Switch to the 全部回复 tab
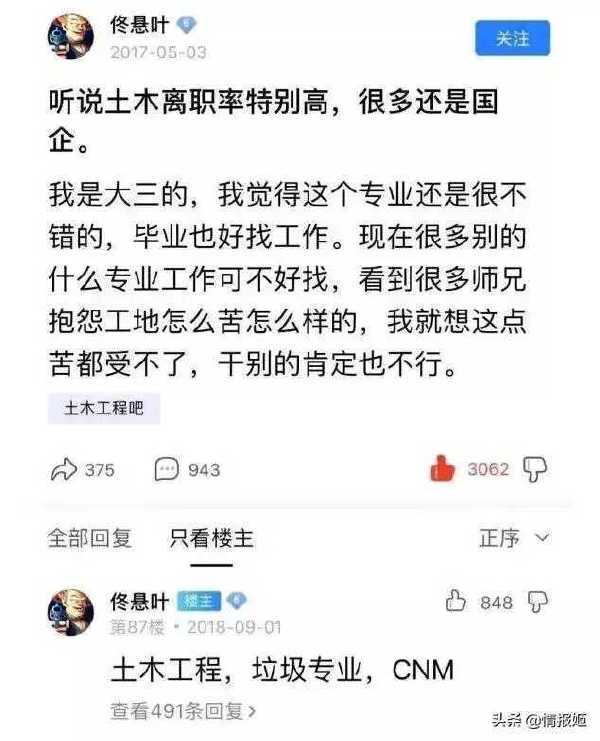The height and width of the screenshot is (741, 600). coord(90,538)
